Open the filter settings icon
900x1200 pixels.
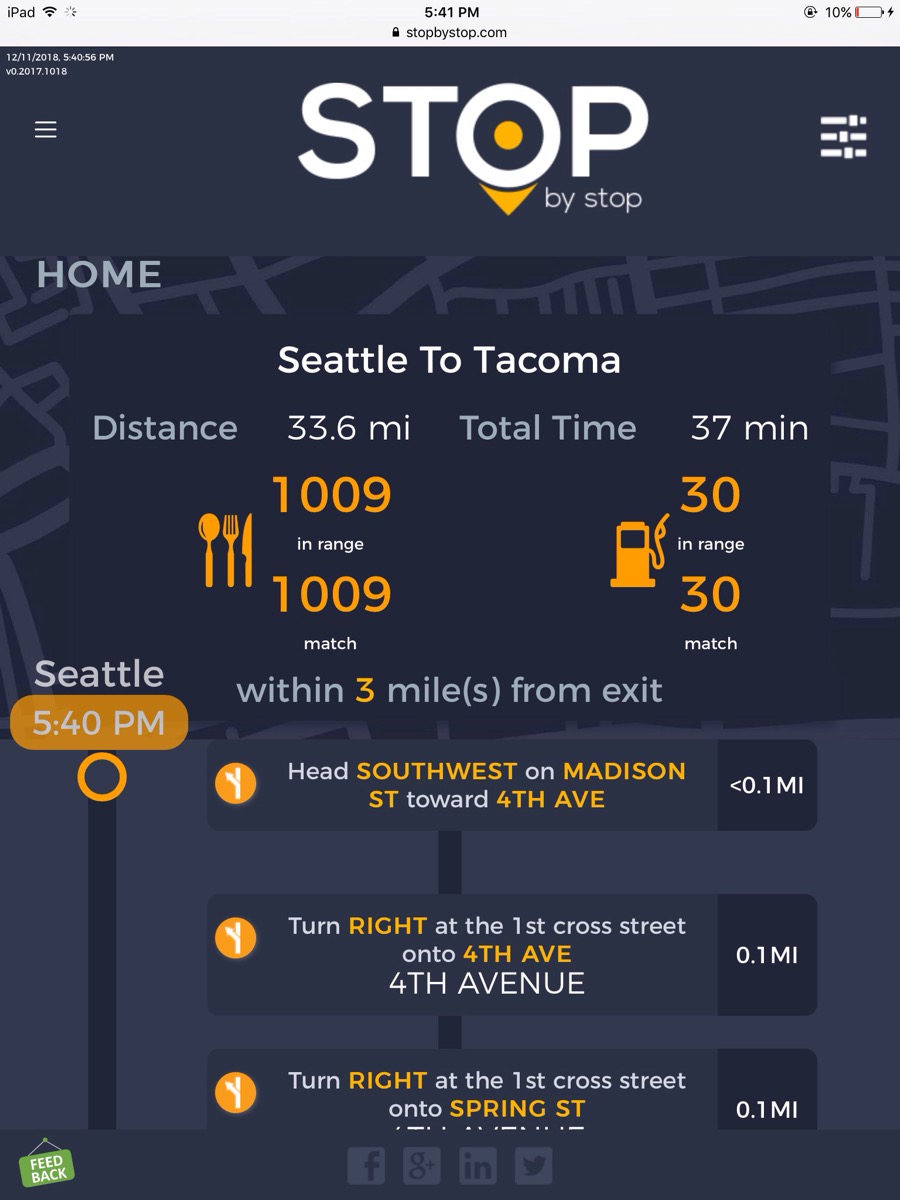843,137
